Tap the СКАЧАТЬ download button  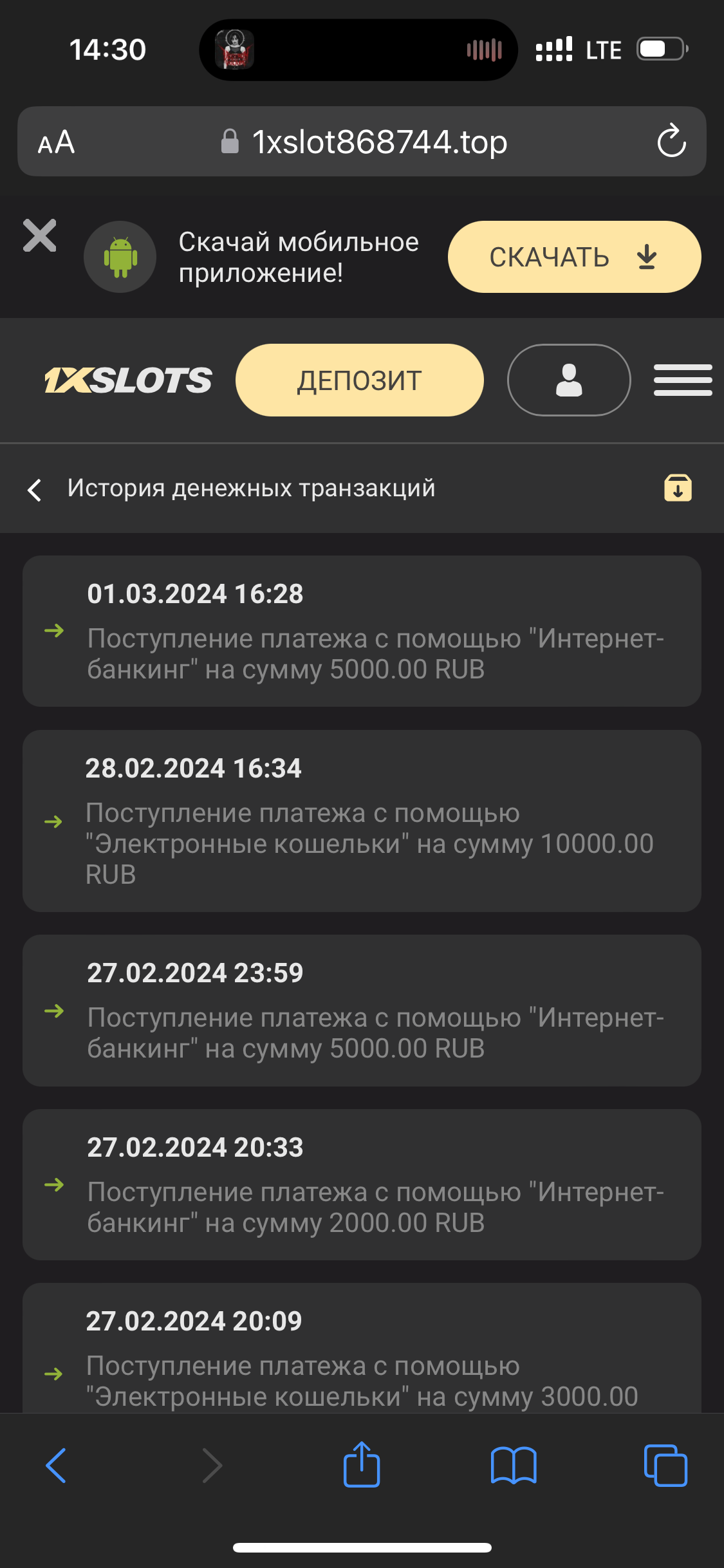pyautogui.click(x=573, y=257)
